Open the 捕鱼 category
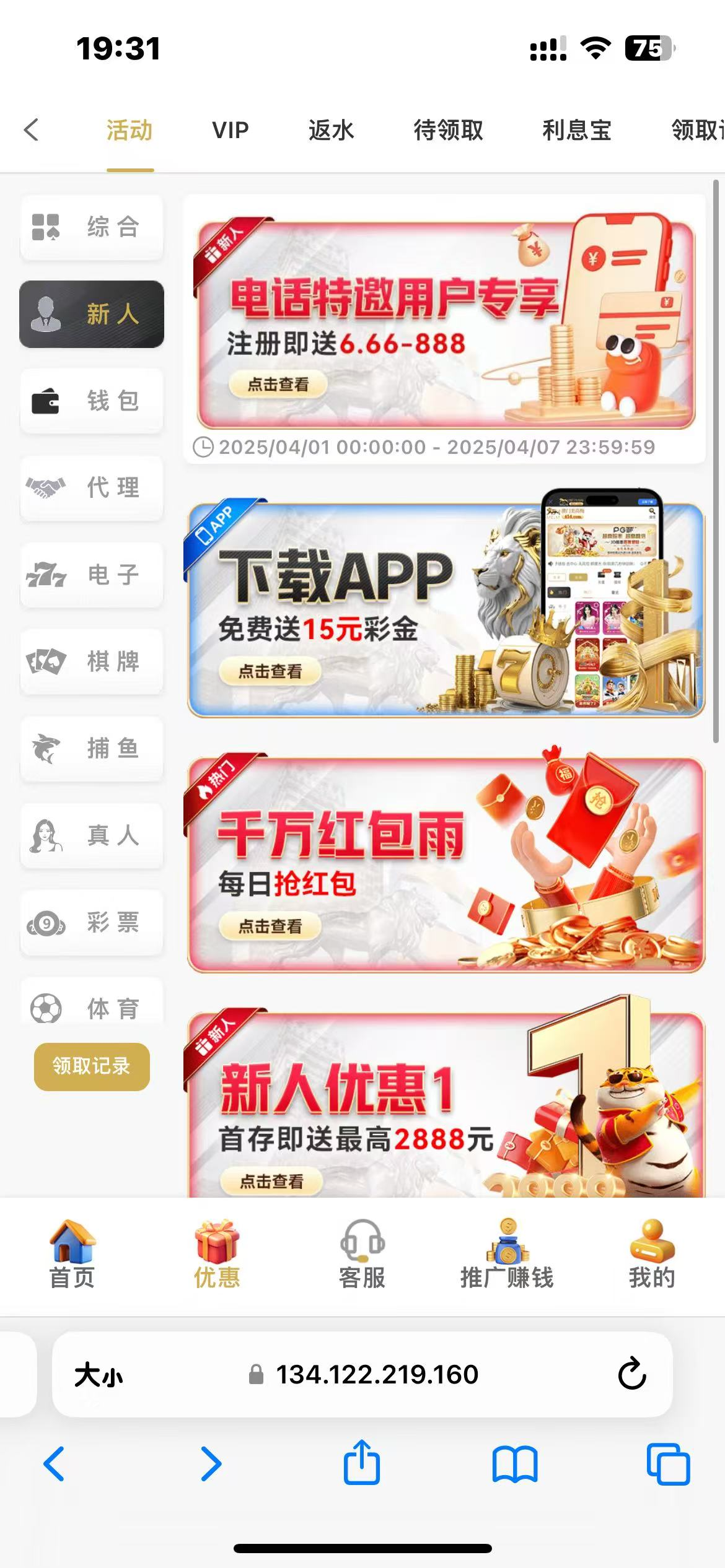Image resolution: width=725 pixels, height=1568 pixels. tap(92, 749)
